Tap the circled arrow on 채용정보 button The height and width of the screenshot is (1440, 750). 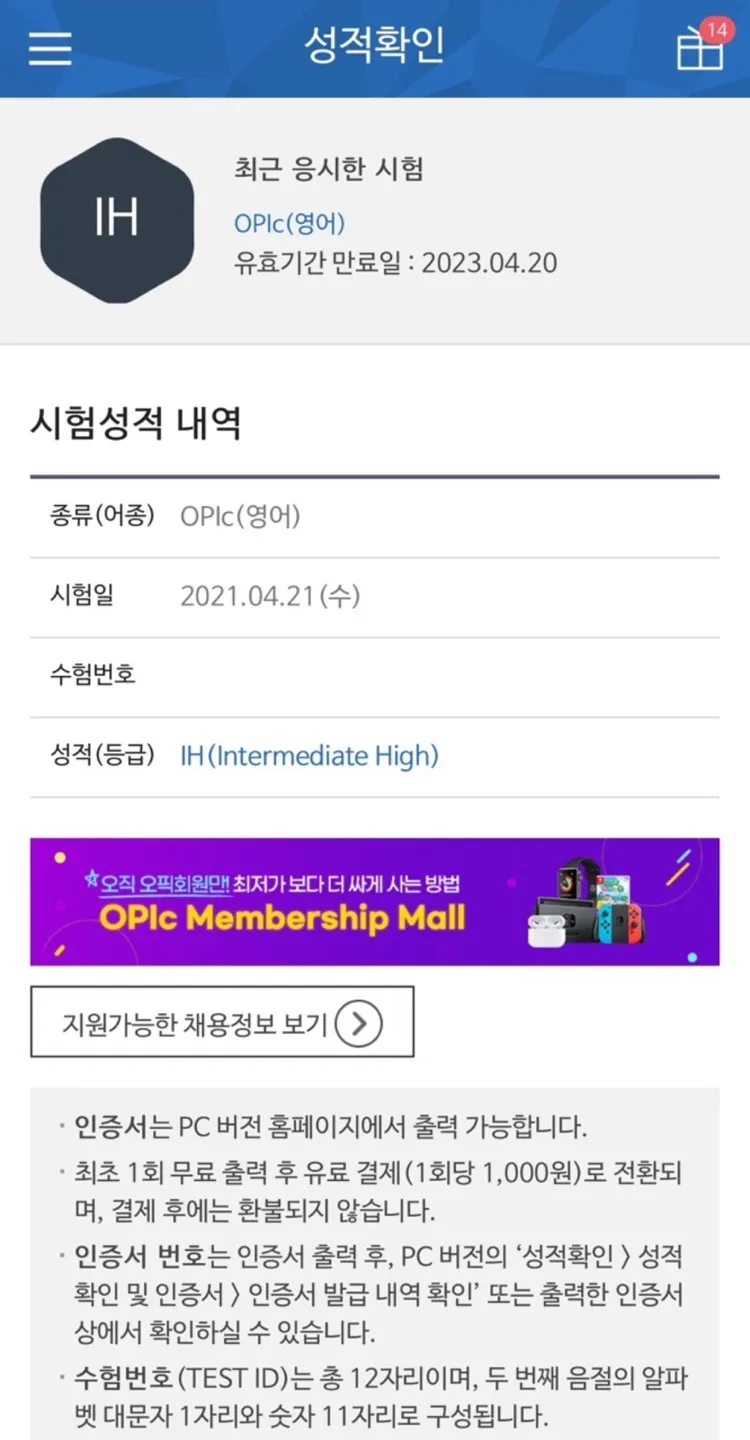[360, 1022]
